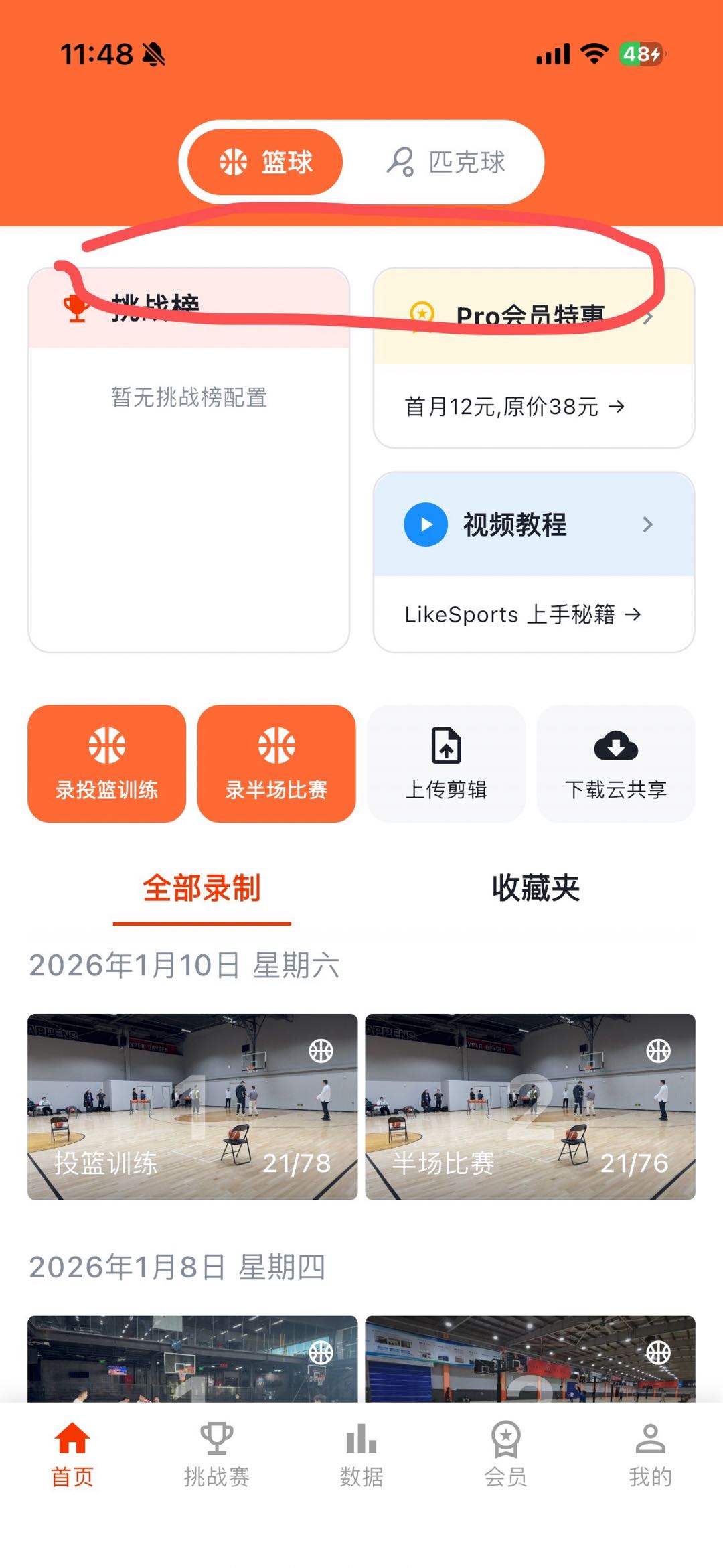This screenshot has height=1568, width=723.
Task: Open the 挑战赛 tab
Action: [x=217, y=1455]
